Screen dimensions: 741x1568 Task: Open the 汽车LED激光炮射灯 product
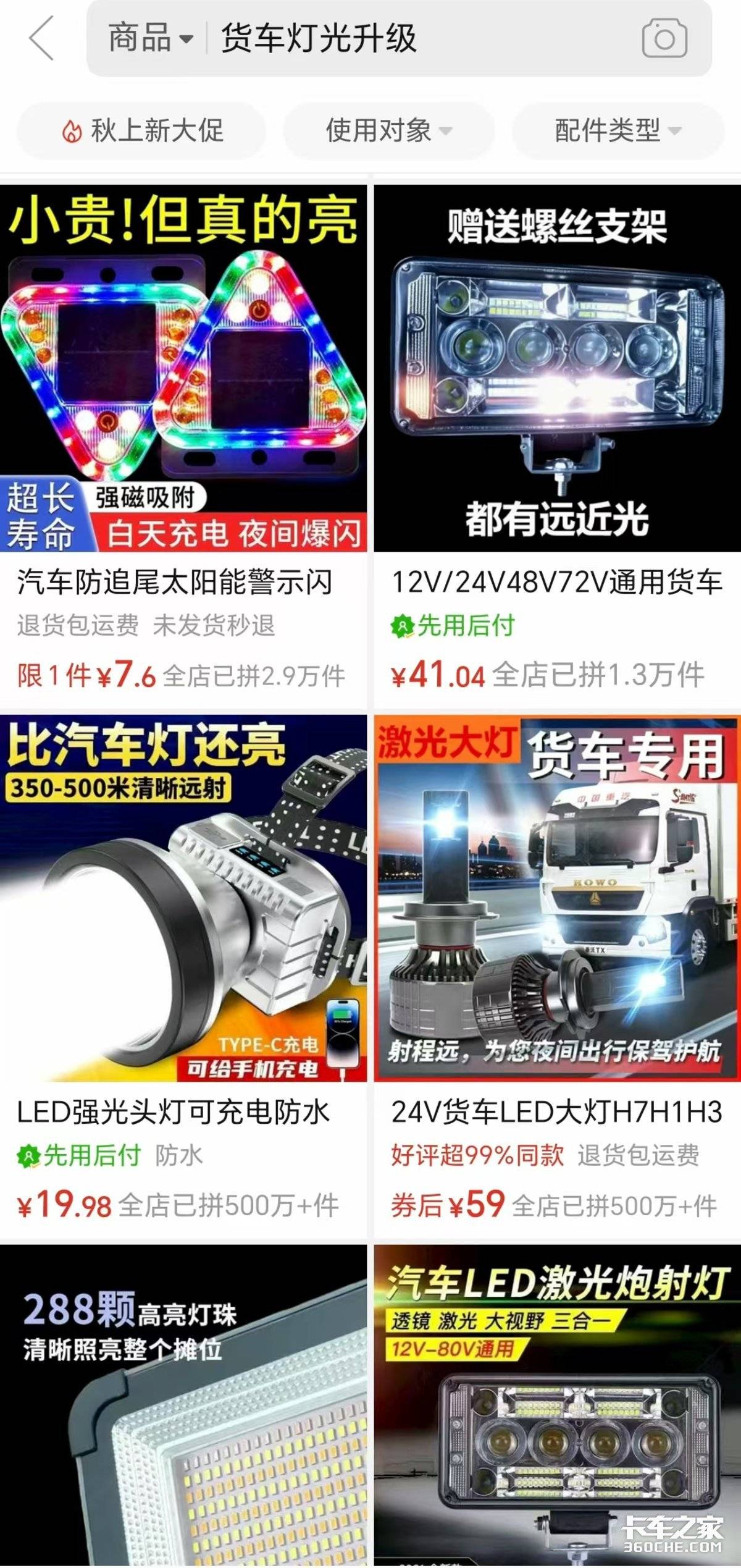[x=557, y=1409]
